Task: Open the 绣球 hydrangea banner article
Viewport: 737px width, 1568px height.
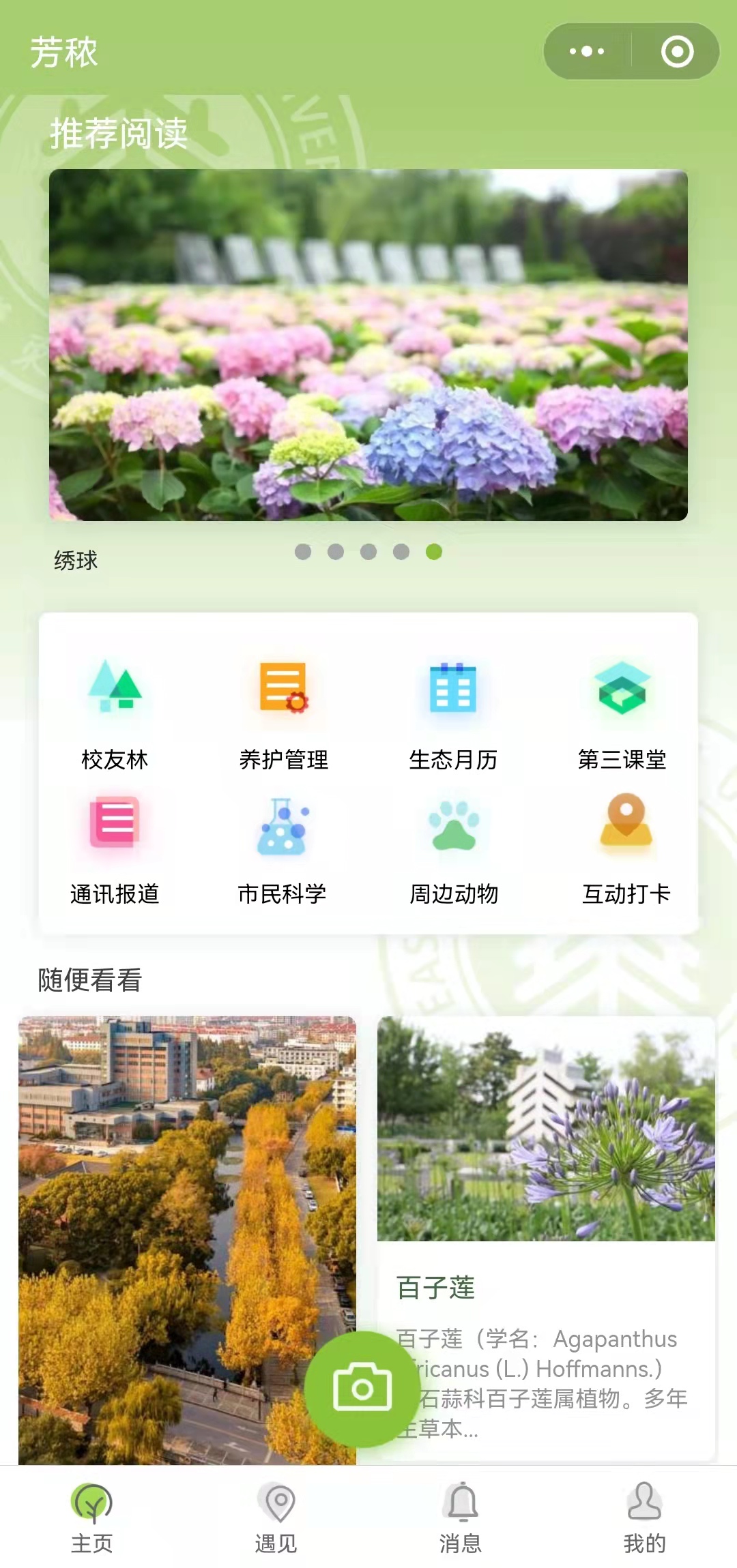Action: coord(369,344)
